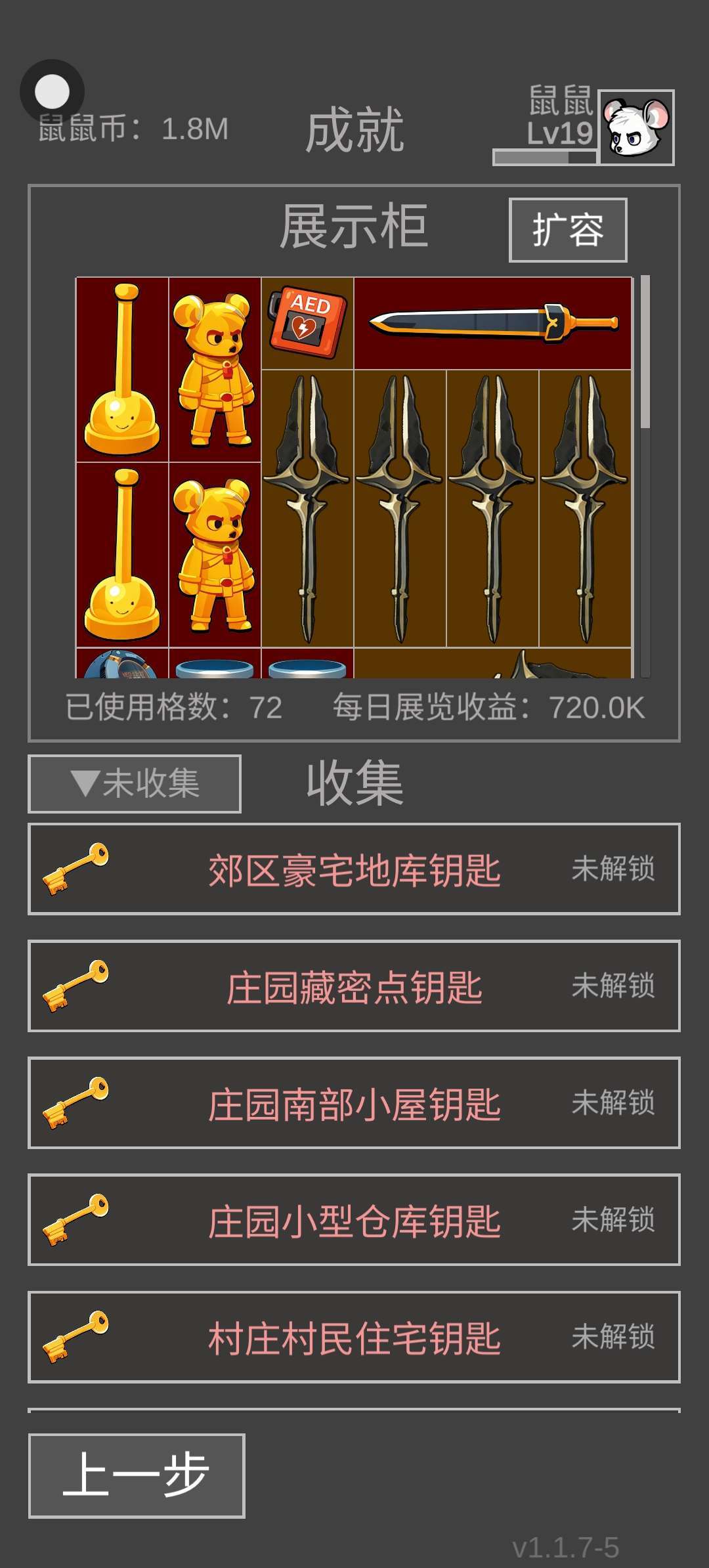Open the 郊区豪宅地库钥匙 collection entry

click(354, 869)
